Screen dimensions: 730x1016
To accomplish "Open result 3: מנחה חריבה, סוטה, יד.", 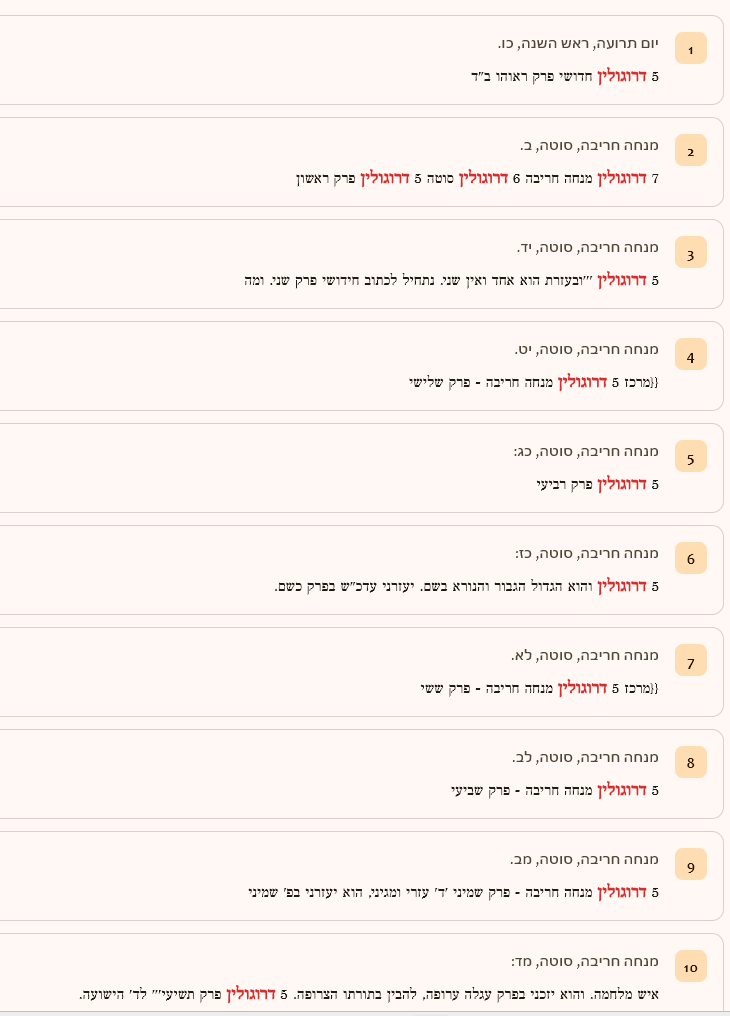I will 587,248.
